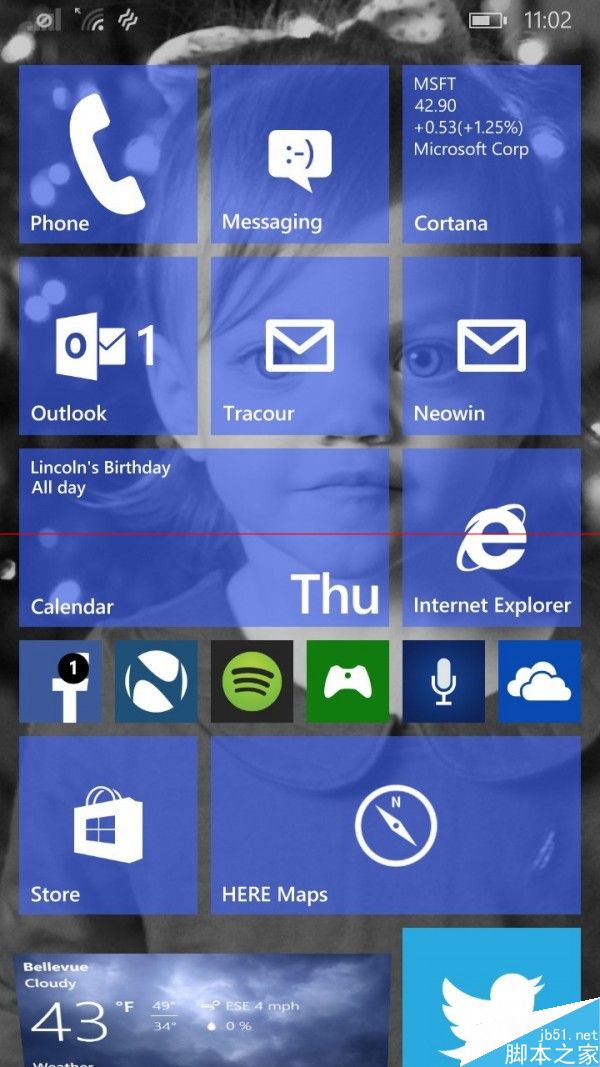This screenshot has height=1067, width=600.
Task: Launch the Messaging tile
Action: tap(299, 154)
